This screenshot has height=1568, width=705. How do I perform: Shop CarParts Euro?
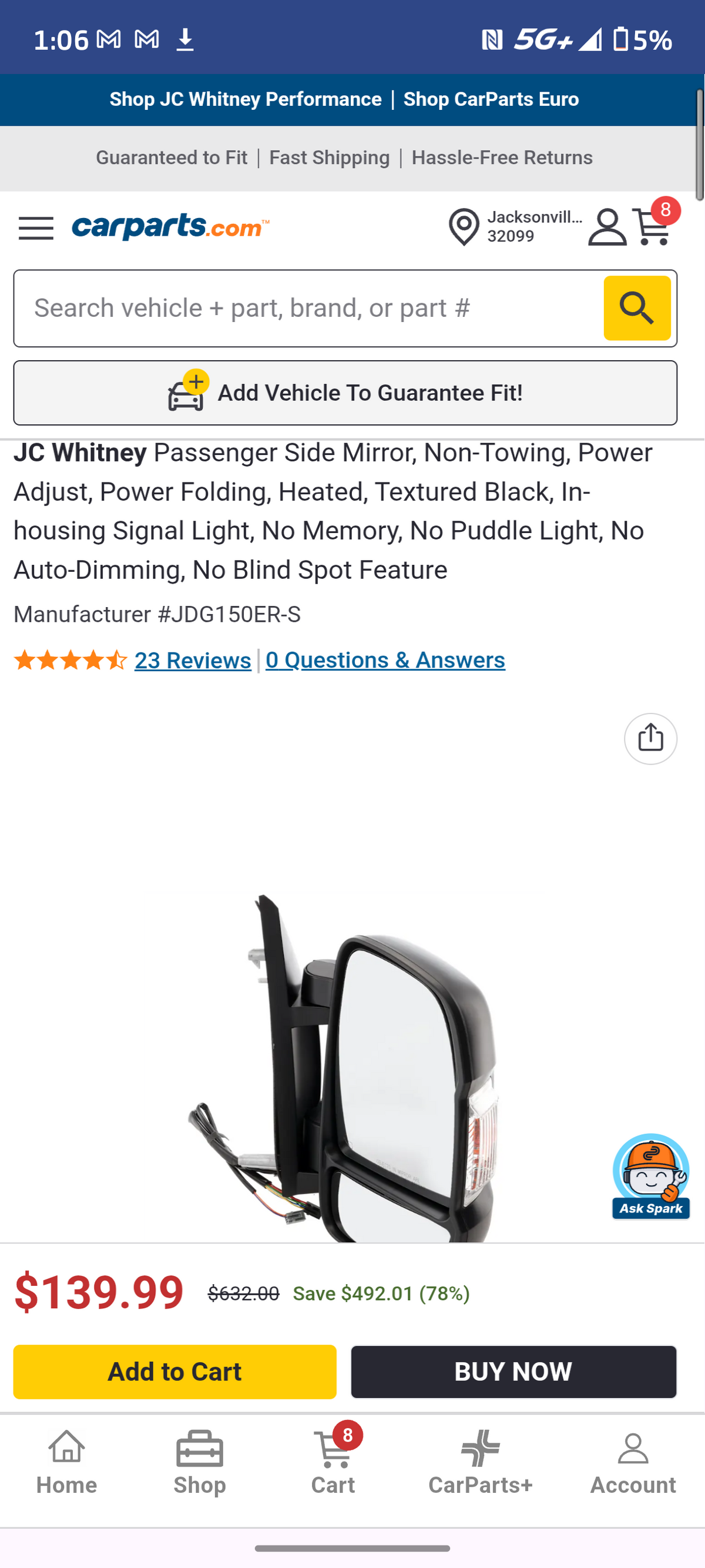[491, 99]
